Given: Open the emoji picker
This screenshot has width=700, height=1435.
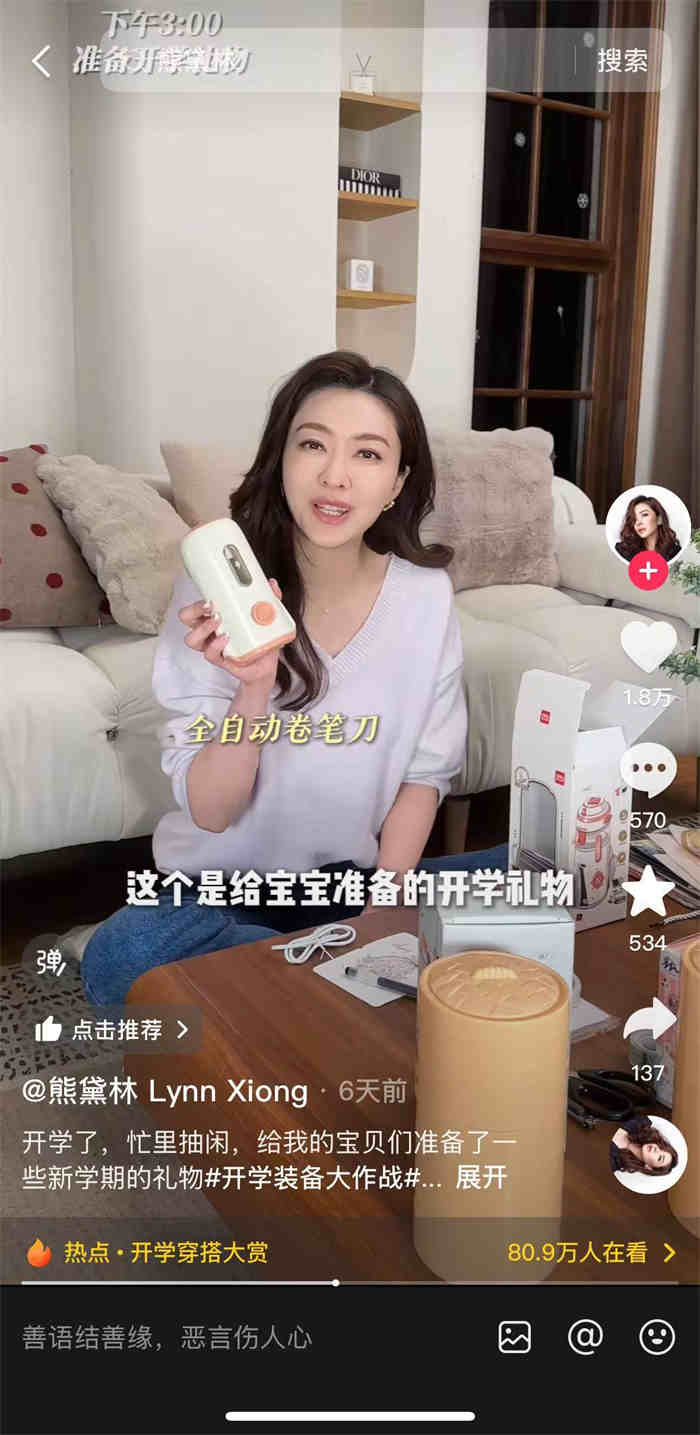Looking at the screenshot, I should coord(657,1337).
